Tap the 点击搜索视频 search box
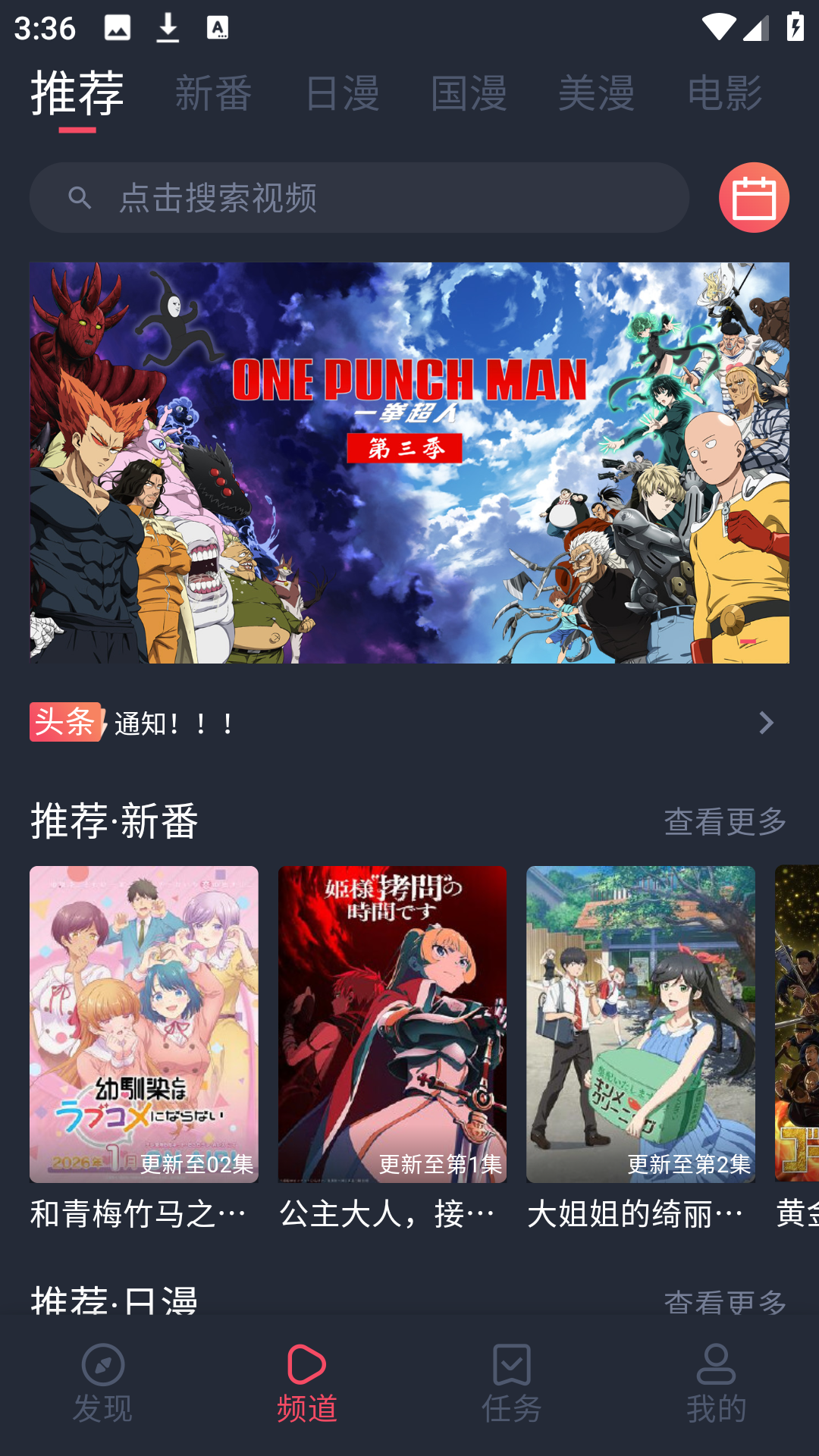This screenshot has width=819, height=1456. click(359, 198)
